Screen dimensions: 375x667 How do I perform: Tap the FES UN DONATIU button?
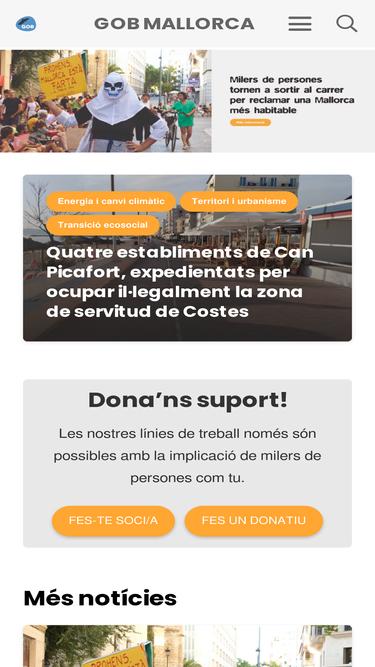[x=254, y=521]
